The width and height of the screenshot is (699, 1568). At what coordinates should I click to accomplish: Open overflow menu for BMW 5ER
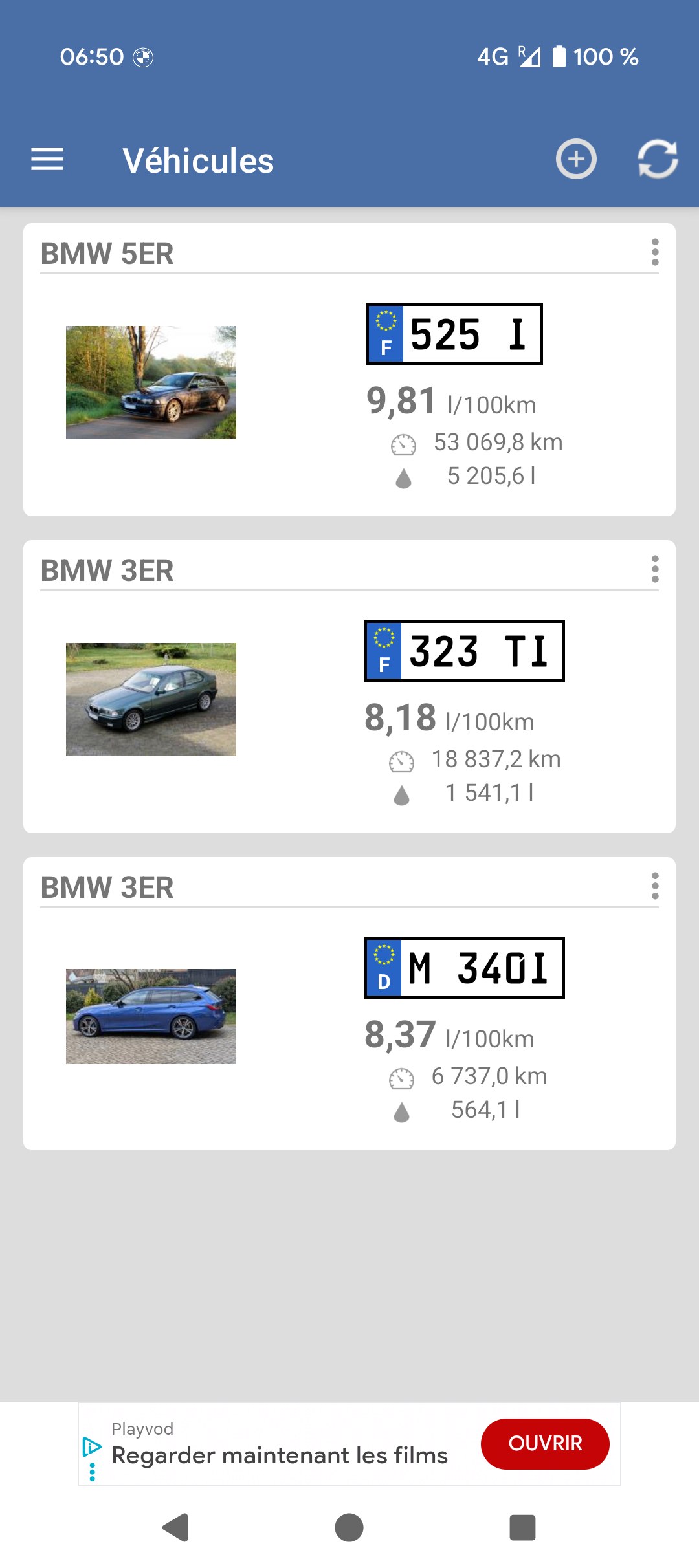coord(655,252)
